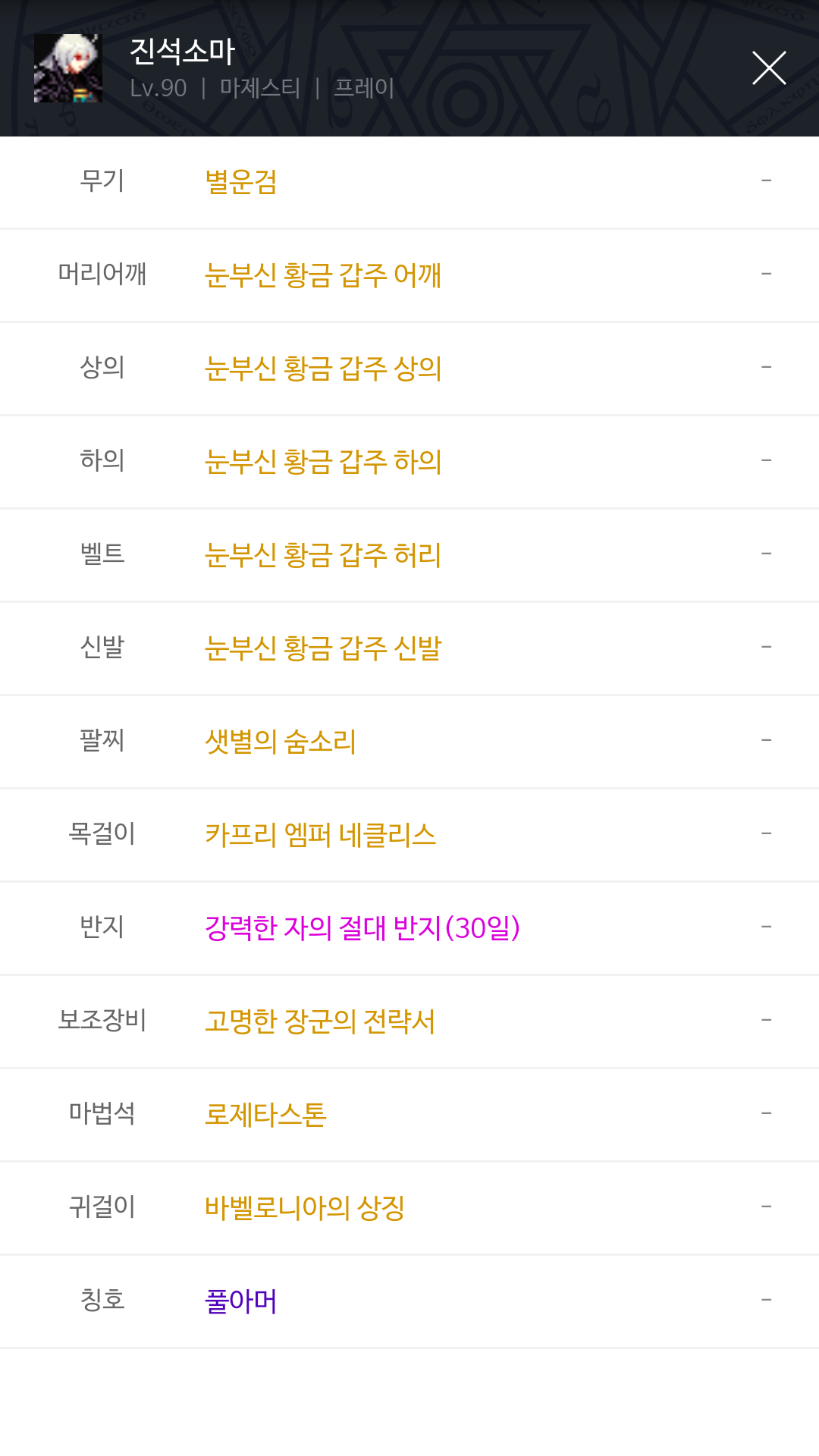
Task: View necklace 카프리 엠퍼 네클리스
Action: coord(320,835)
